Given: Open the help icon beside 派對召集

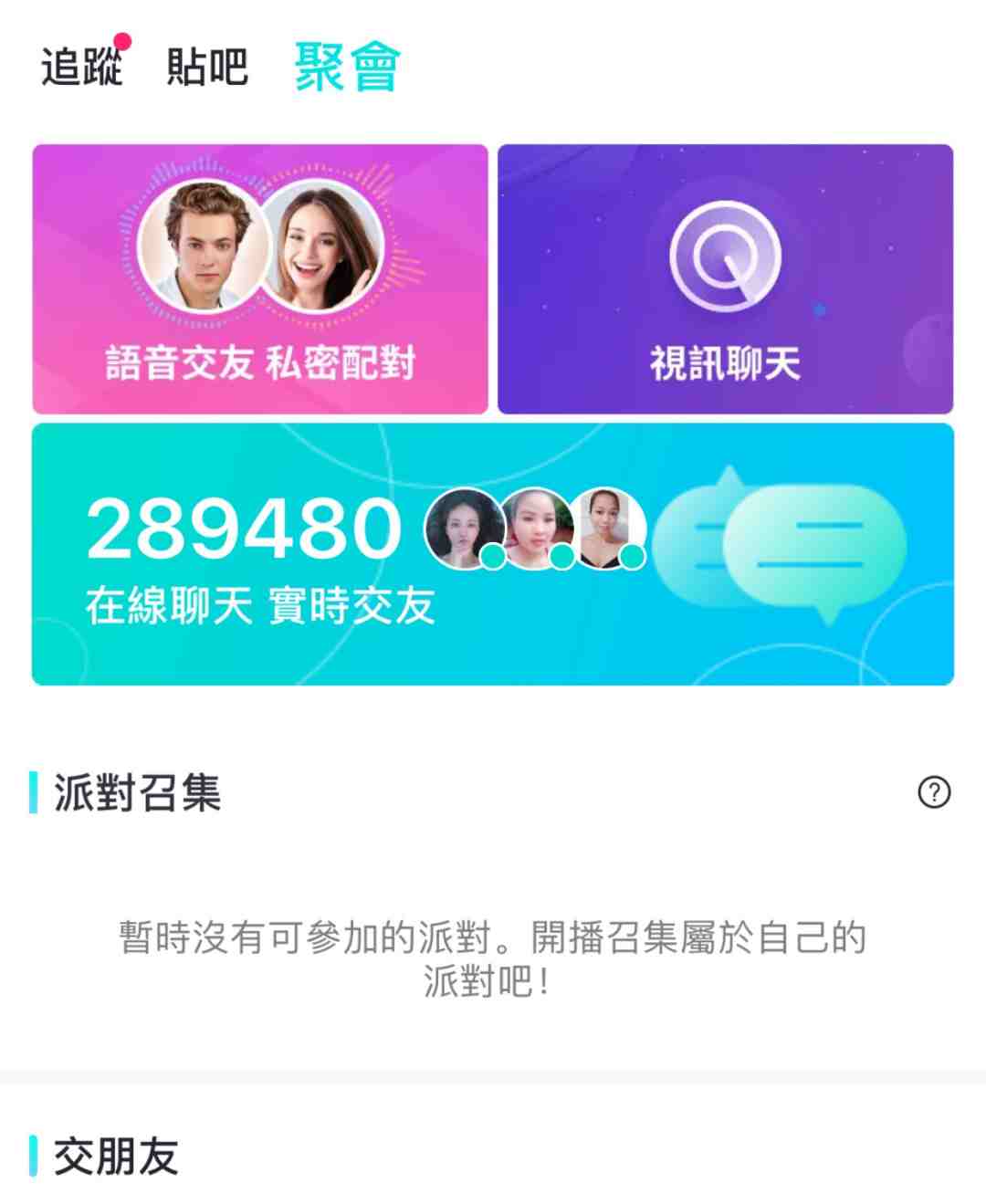Looking at the screenshot, I should [x=933, y=792].
